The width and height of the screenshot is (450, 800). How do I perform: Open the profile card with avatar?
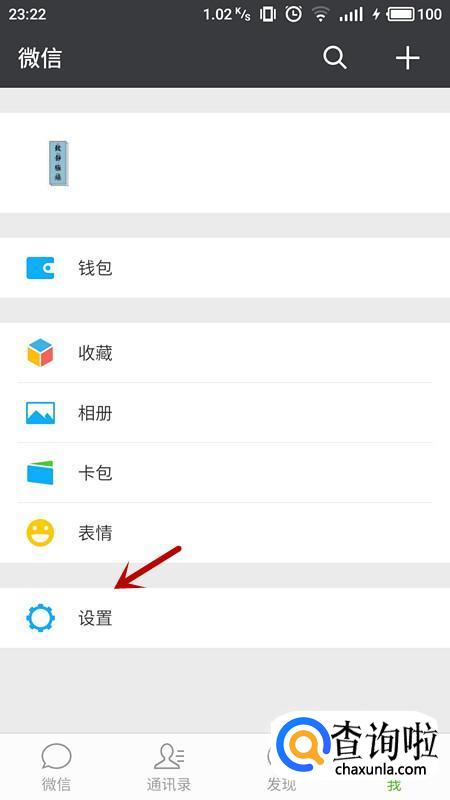pyautogui.click(x=225, y=163)
